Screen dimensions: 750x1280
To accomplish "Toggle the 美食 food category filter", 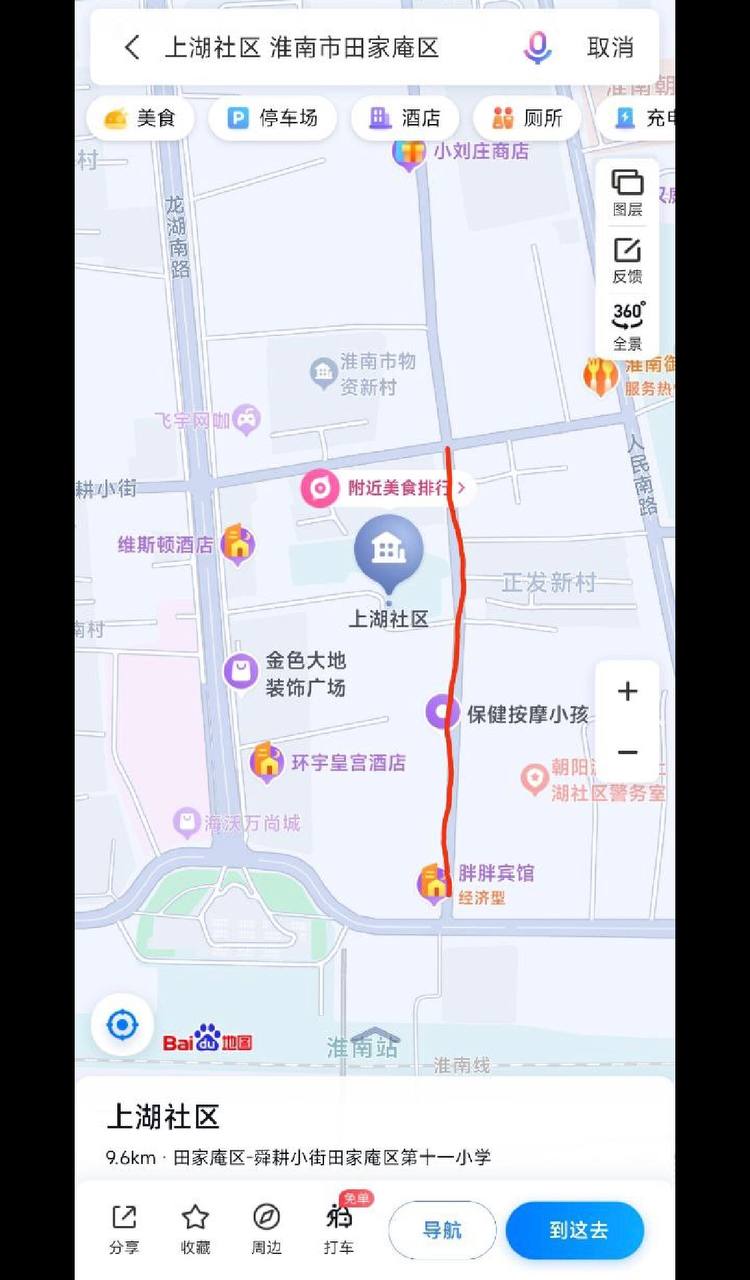I will [140, 117].
